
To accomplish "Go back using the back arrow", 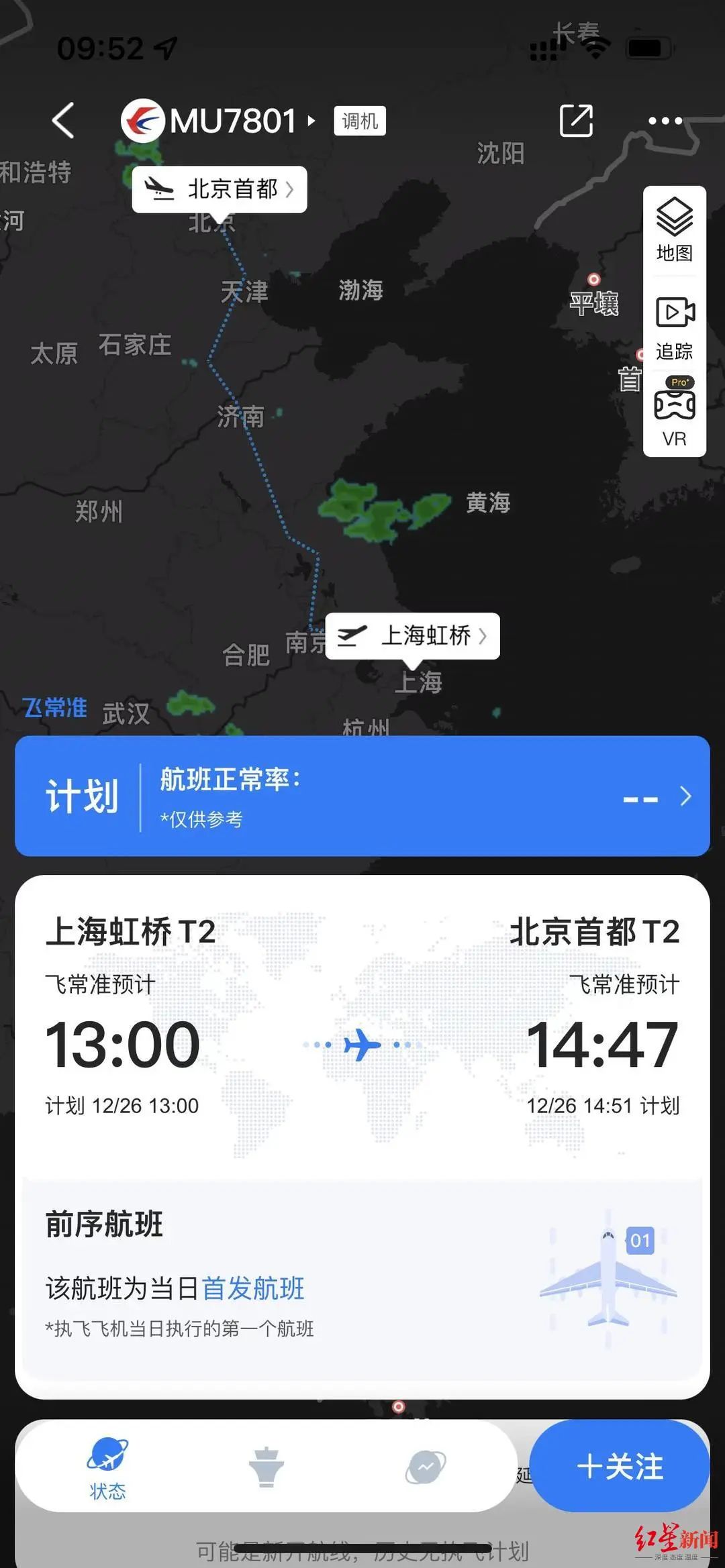I will (64, 121).
